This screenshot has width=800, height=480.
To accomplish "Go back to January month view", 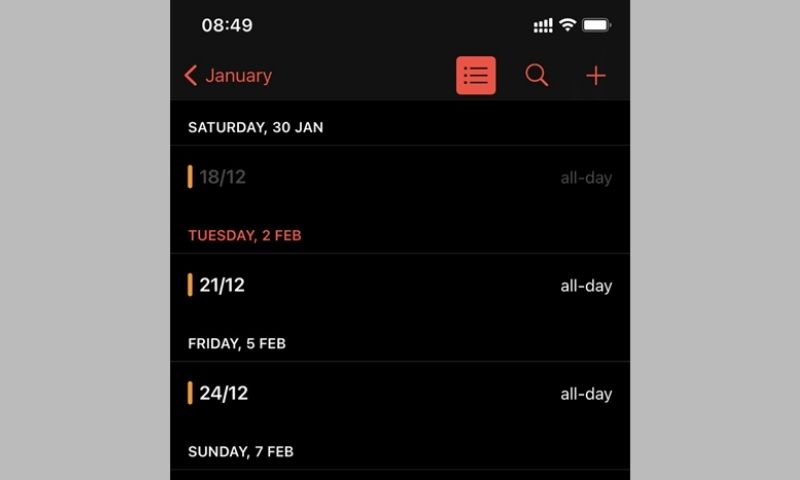I will point(228,76).
